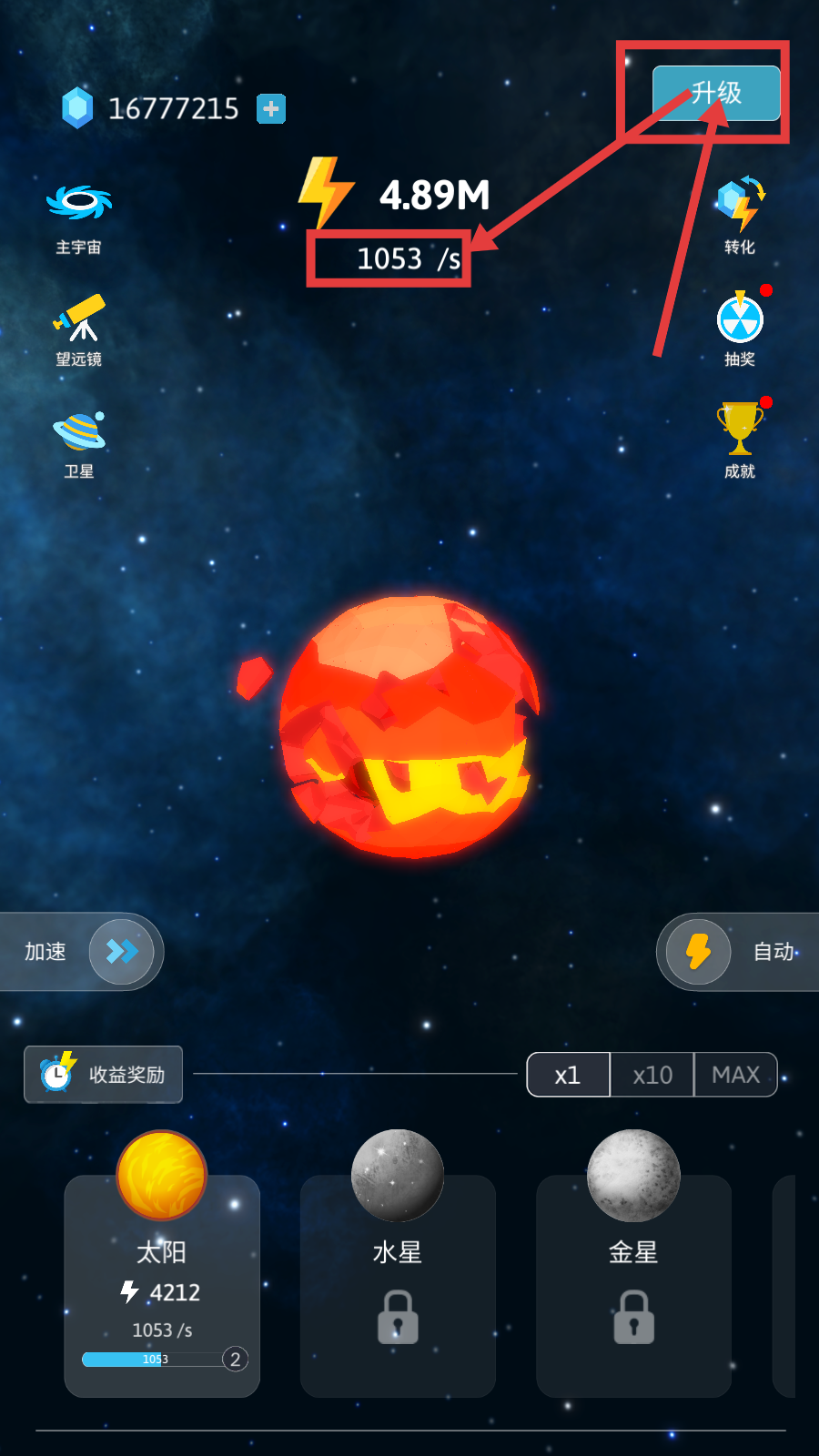Activate 加速 speed-up
This screenshot has height=1456, width=819.
[x=120, y=952]
